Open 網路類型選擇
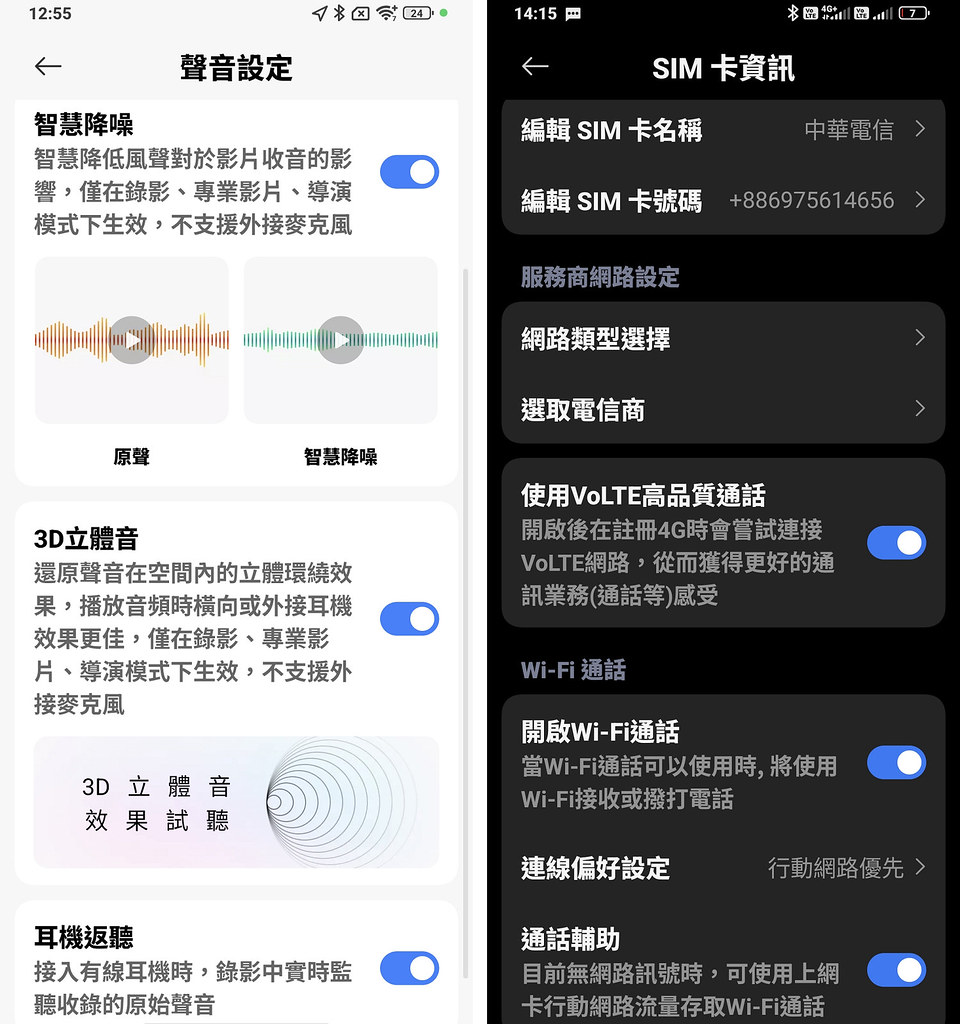960x1024 pixels. tap(722, 339)
